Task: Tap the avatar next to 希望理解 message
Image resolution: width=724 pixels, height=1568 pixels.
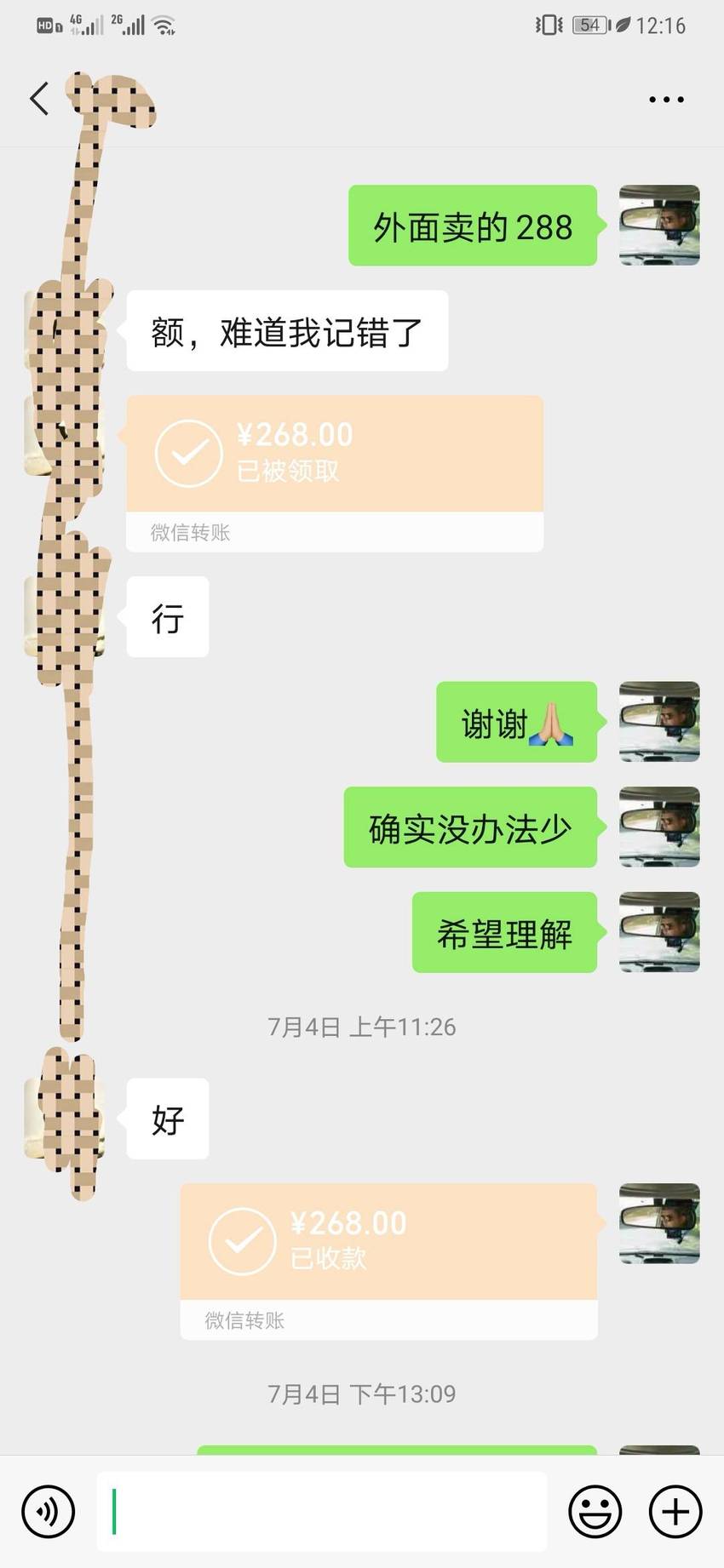Action: (x=659, y=932)
